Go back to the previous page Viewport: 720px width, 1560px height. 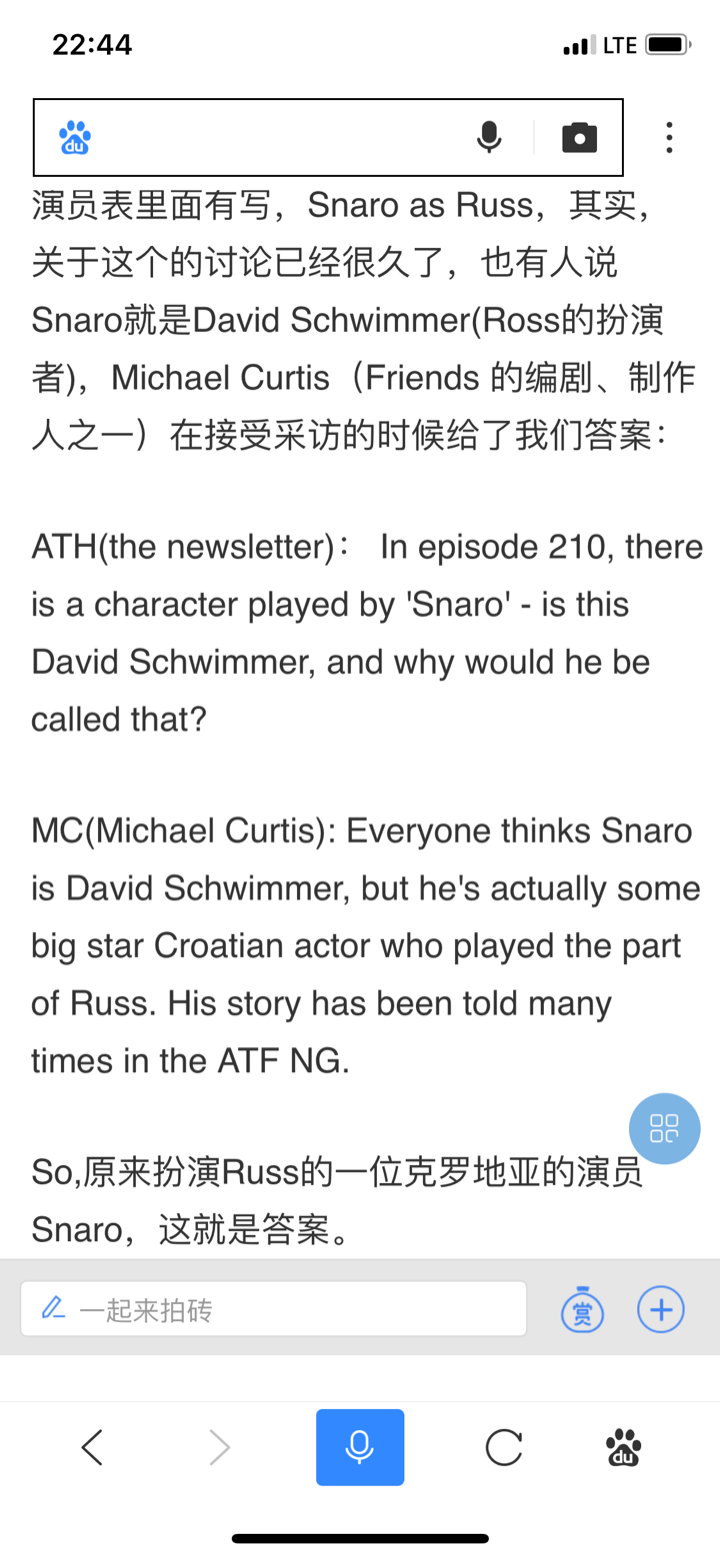92,1447
